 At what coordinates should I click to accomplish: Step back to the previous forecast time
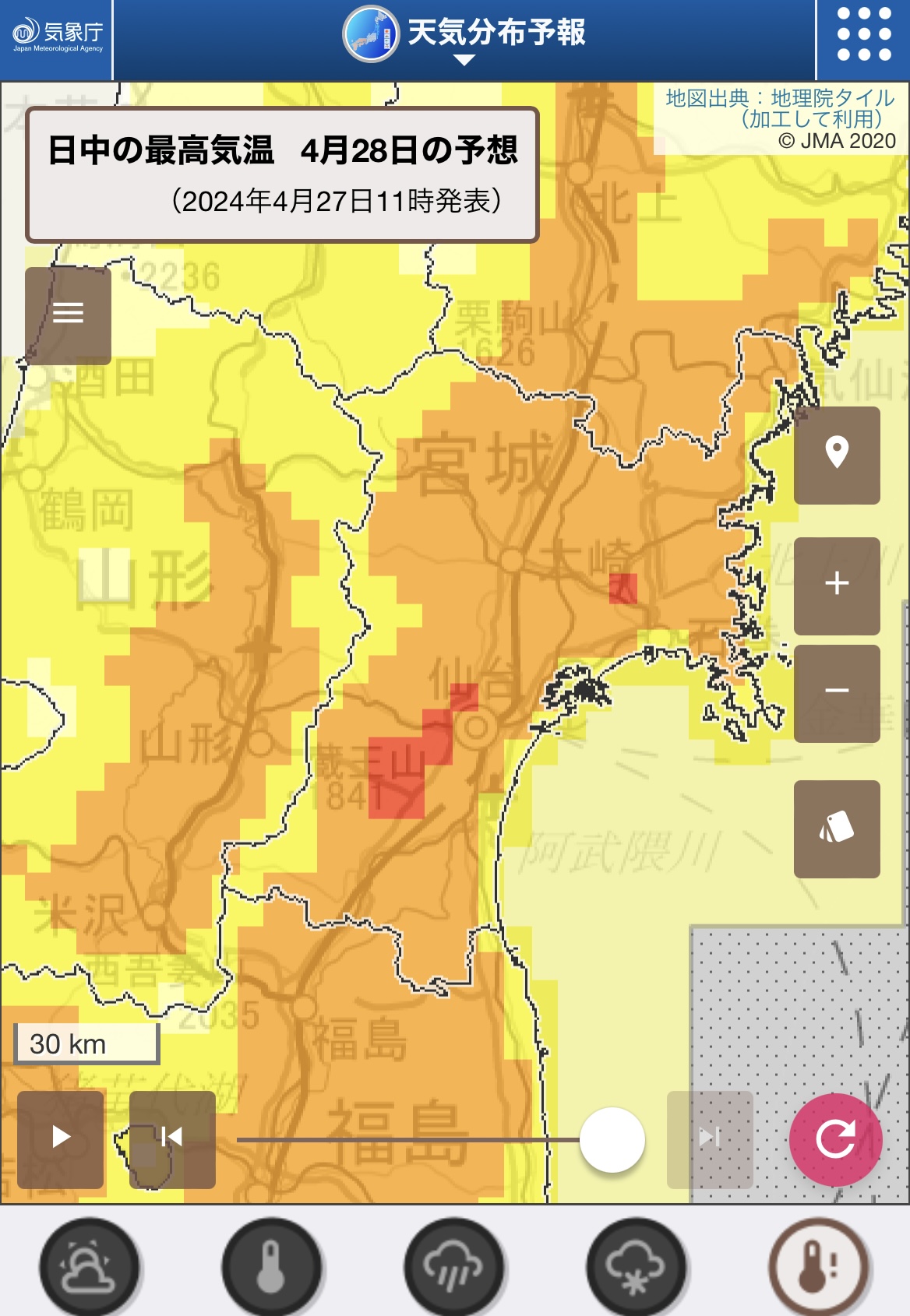tap(172, 1138)
